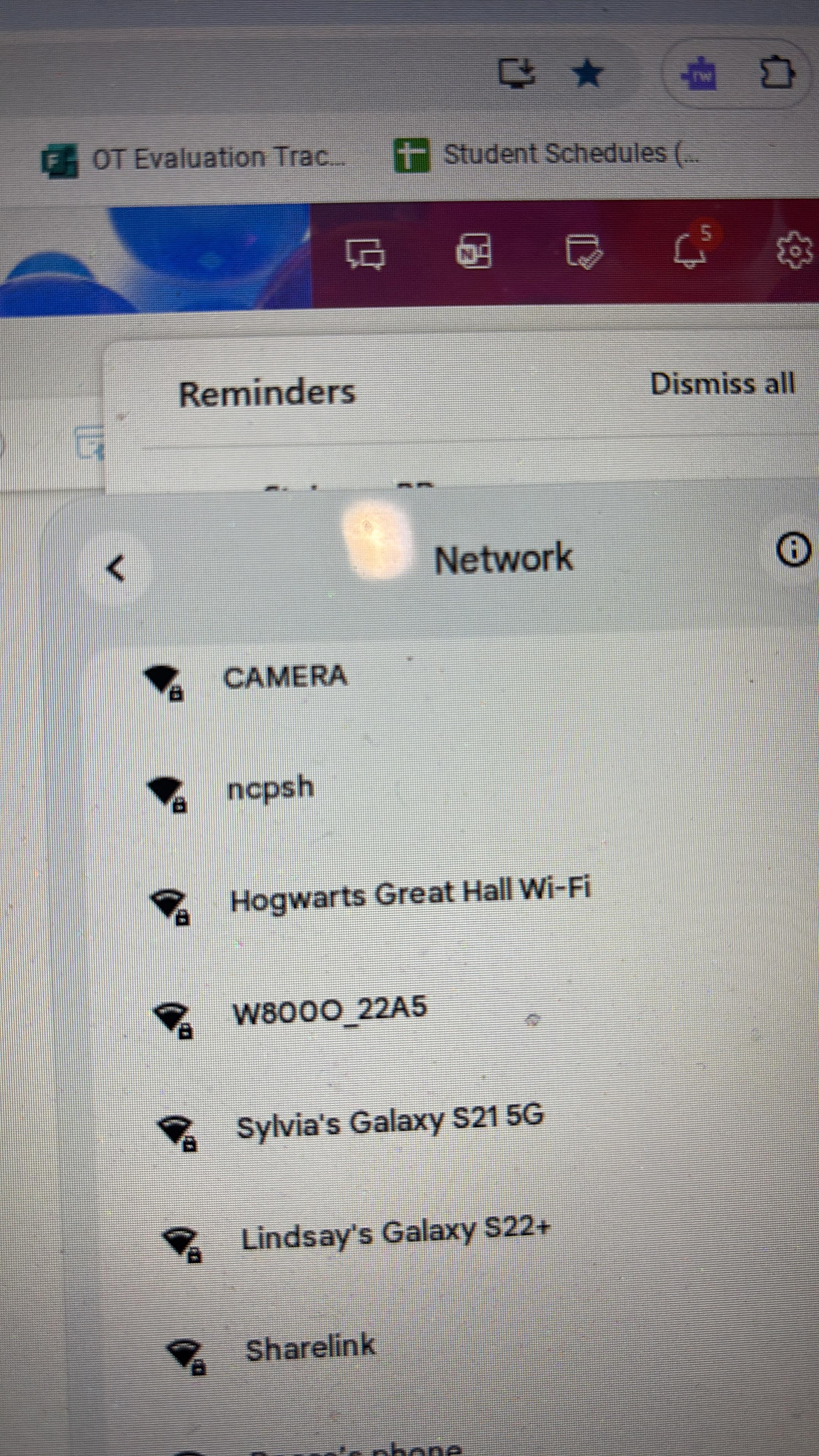Screen dimensions: 819x1456
Task: Open the settings gear icon
Action: [794, 249]
